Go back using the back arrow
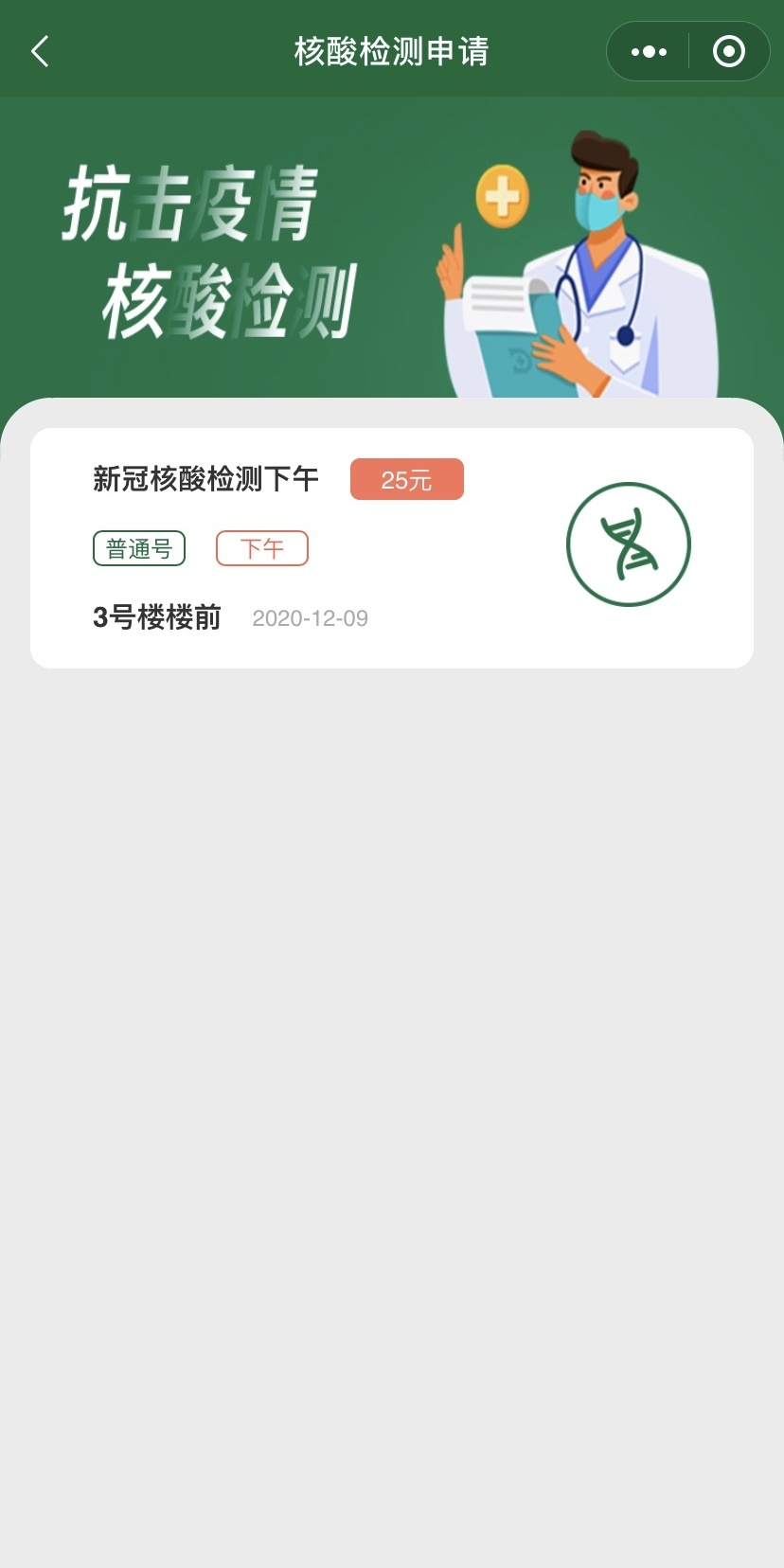The image size is (784, 1568). coord(40,51)
